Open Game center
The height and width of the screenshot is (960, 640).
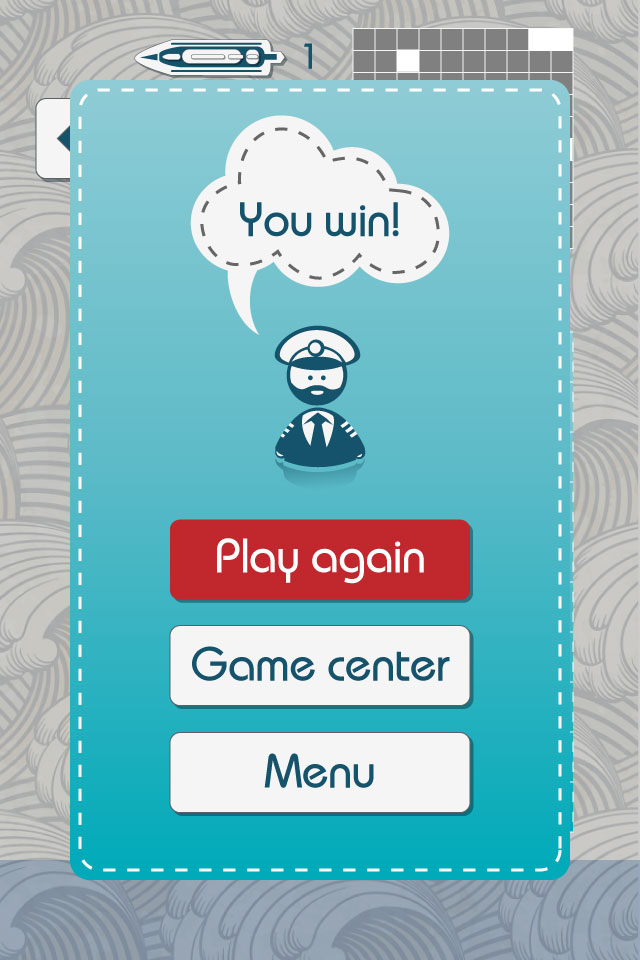pyautogui.click(x=320, y=665)
